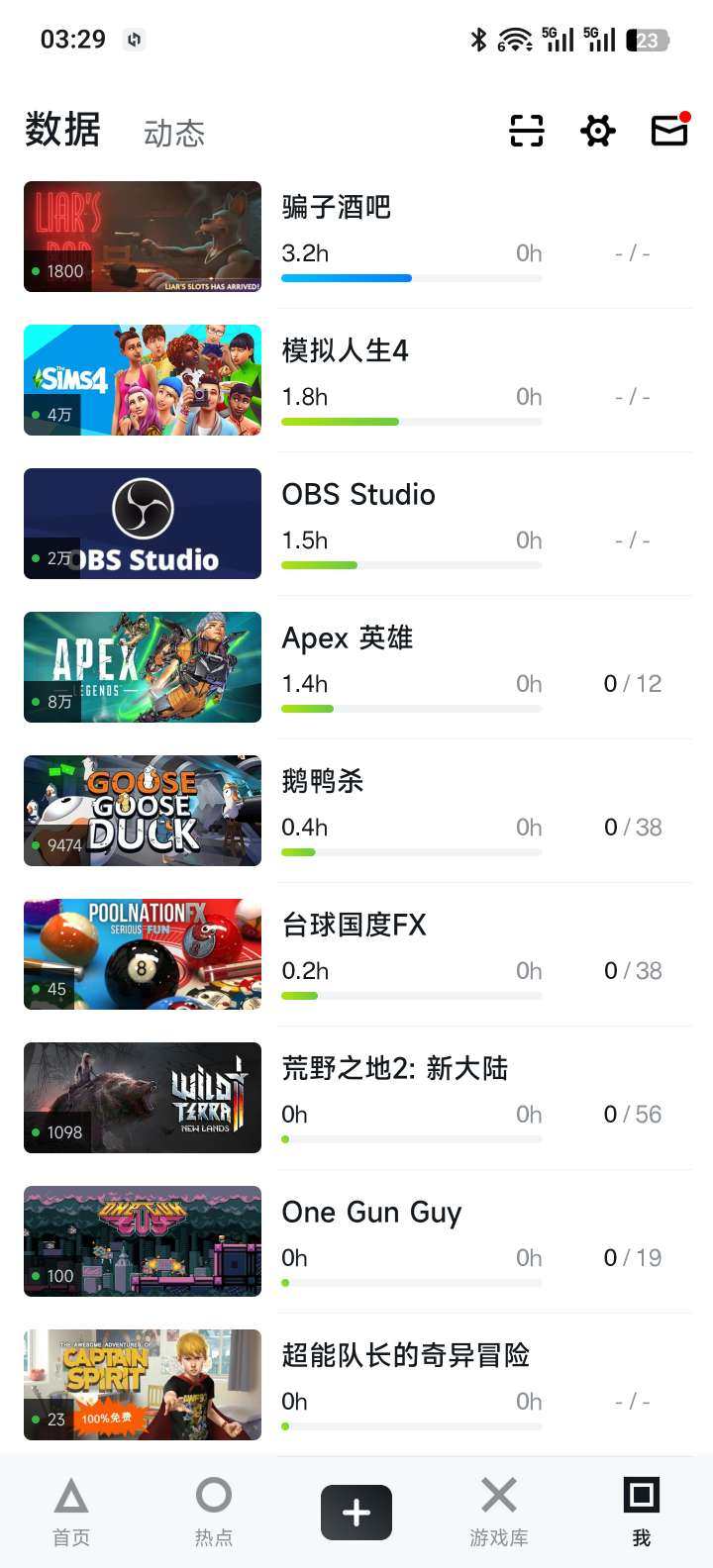Tap the Goose Goose Duck thumbnail

pyautogui.click(x=142, y=810)
